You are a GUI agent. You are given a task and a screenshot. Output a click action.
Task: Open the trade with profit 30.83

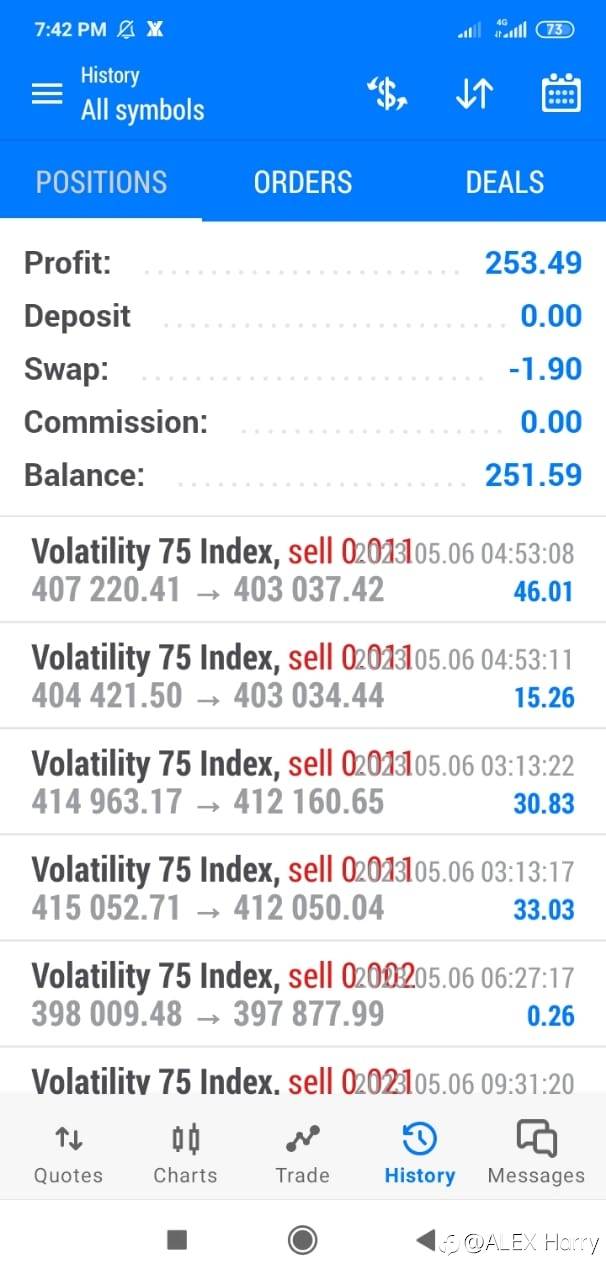[303, 782]
